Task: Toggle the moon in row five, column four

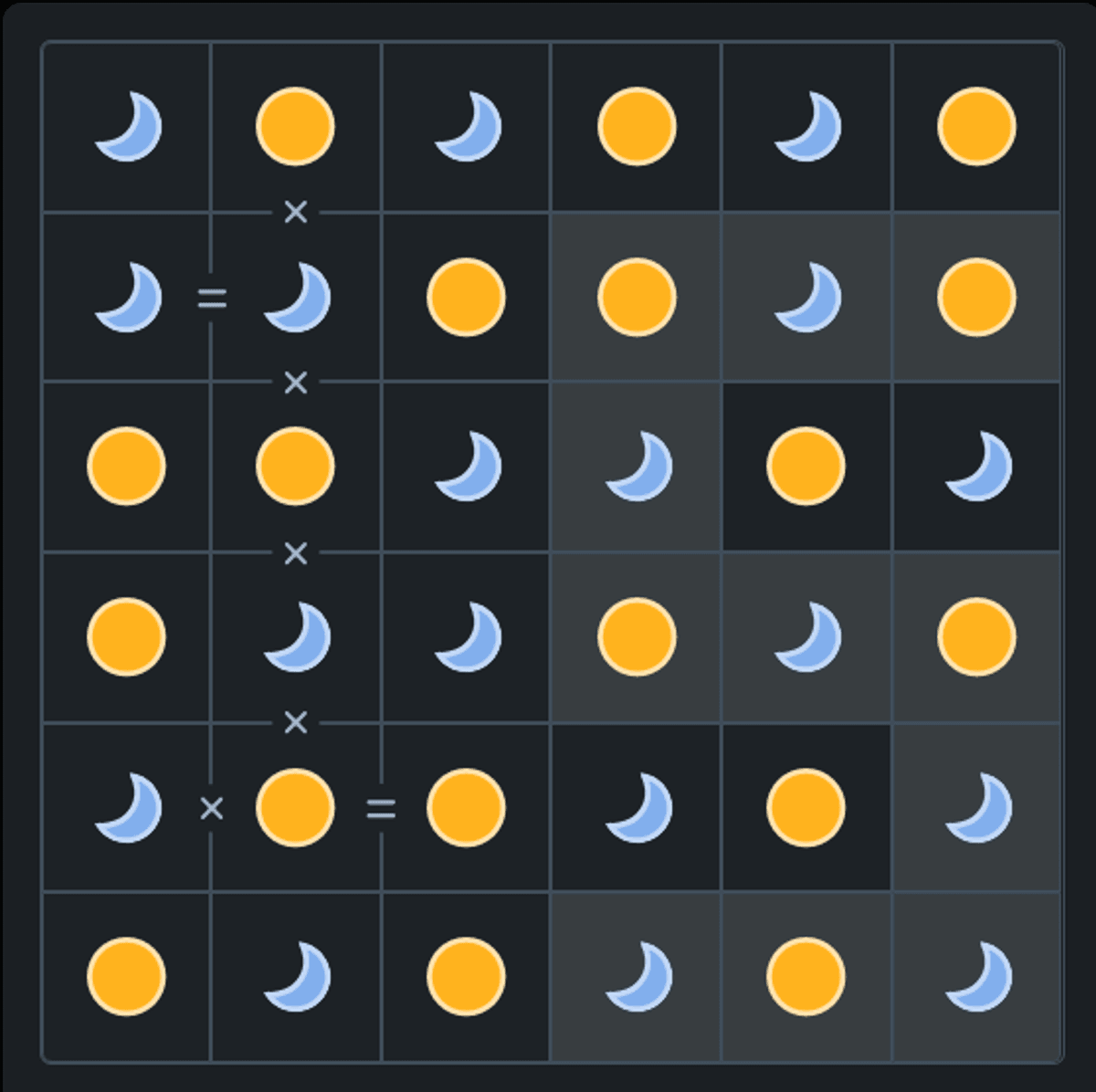Action: (637, 807)
